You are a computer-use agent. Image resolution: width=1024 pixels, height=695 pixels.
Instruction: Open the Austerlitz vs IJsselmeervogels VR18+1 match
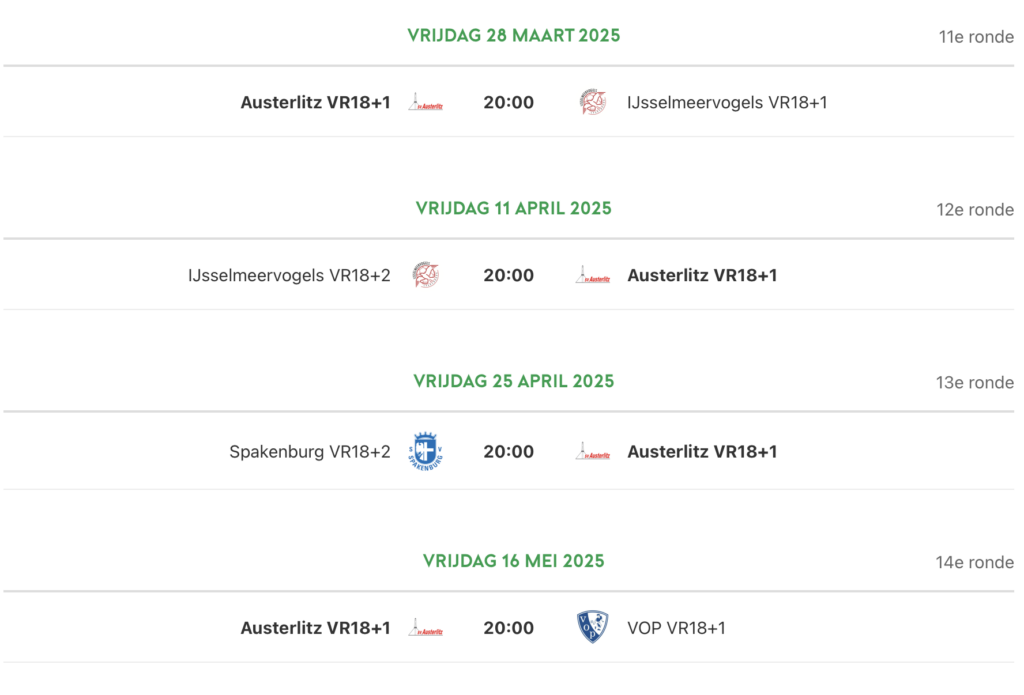pyautogui.click(x=508, y=102)
